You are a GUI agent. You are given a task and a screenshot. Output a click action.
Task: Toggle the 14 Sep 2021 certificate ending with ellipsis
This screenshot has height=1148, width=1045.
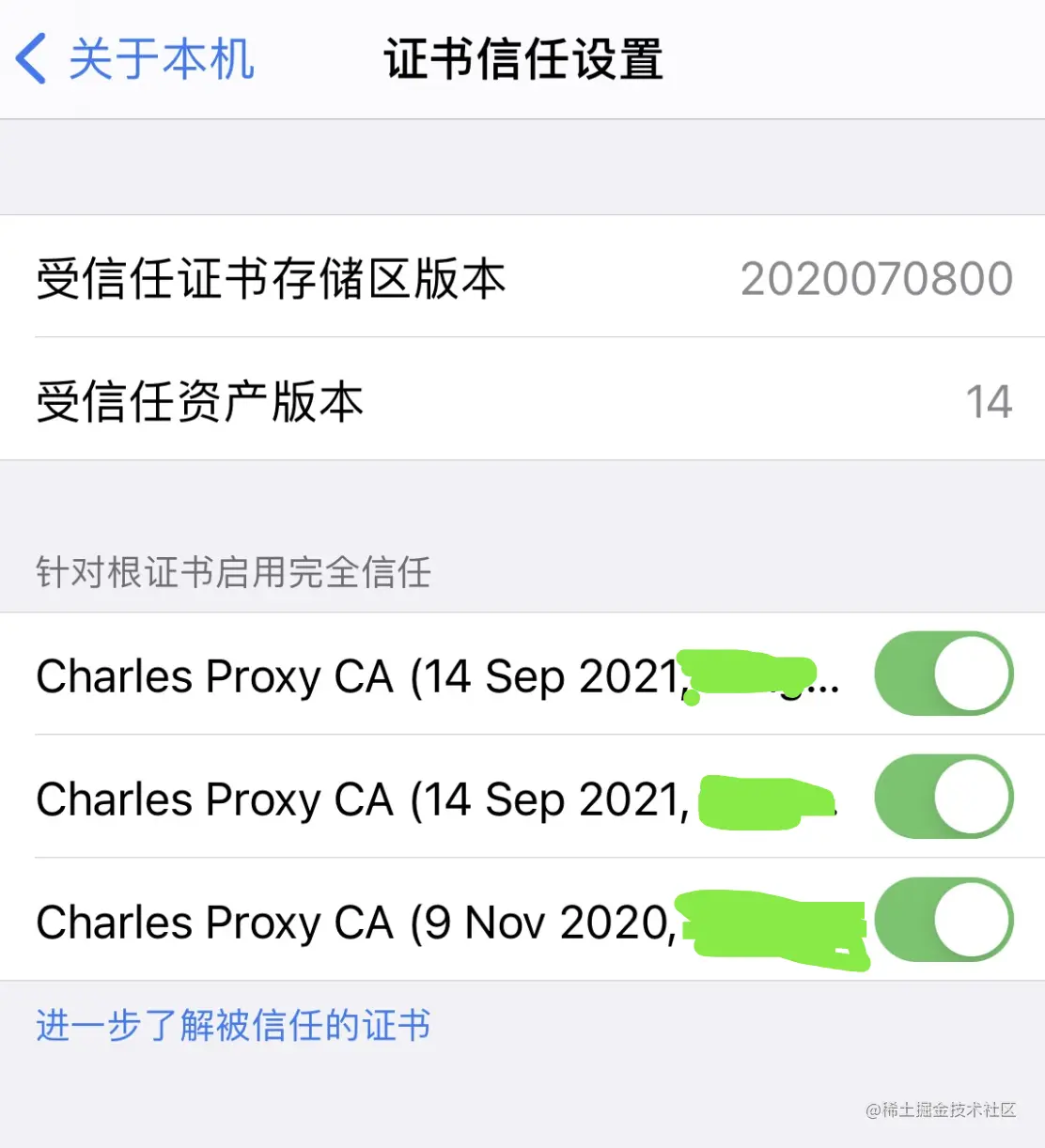coord(943,674)
